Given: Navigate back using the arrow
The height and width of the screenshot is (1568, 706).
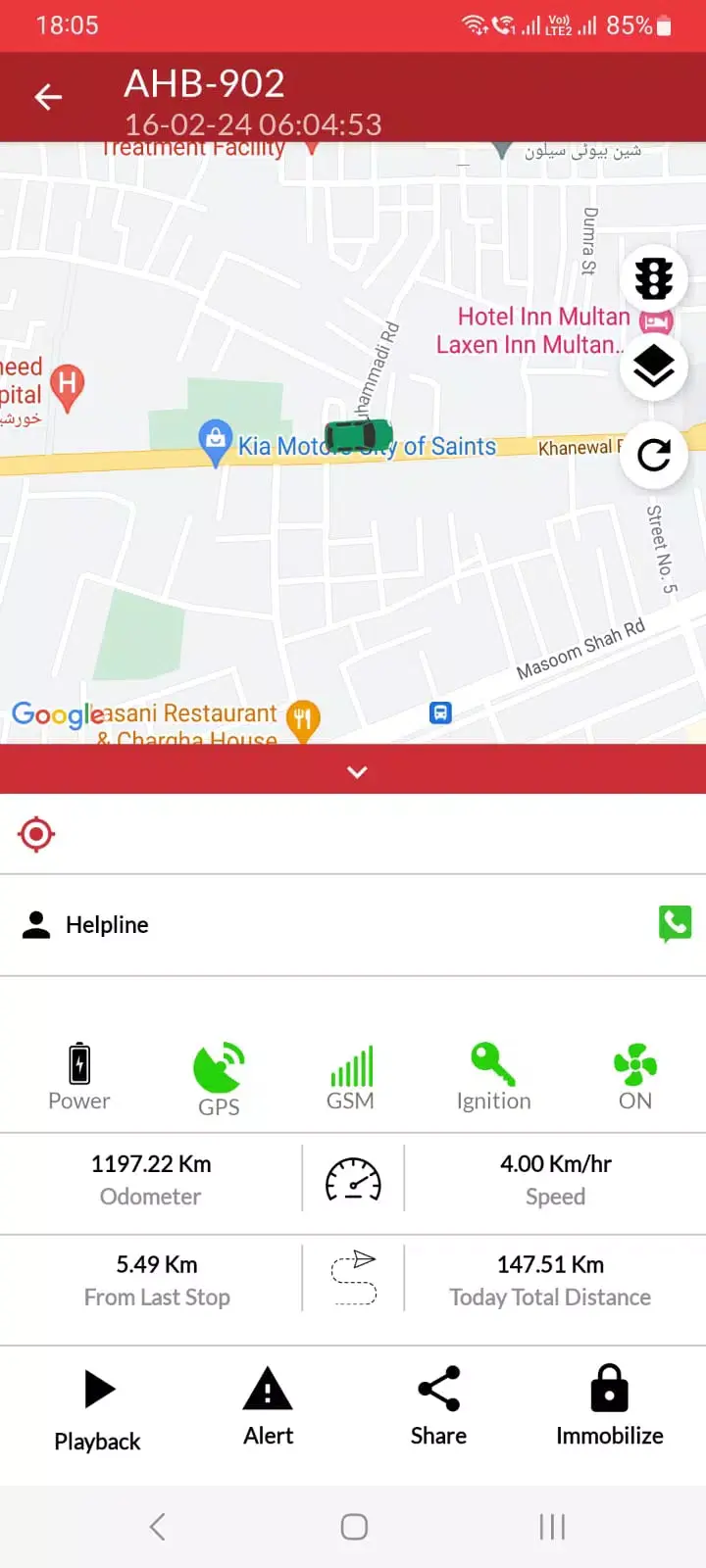Looking at the screenshot, I should click(48, 97).
